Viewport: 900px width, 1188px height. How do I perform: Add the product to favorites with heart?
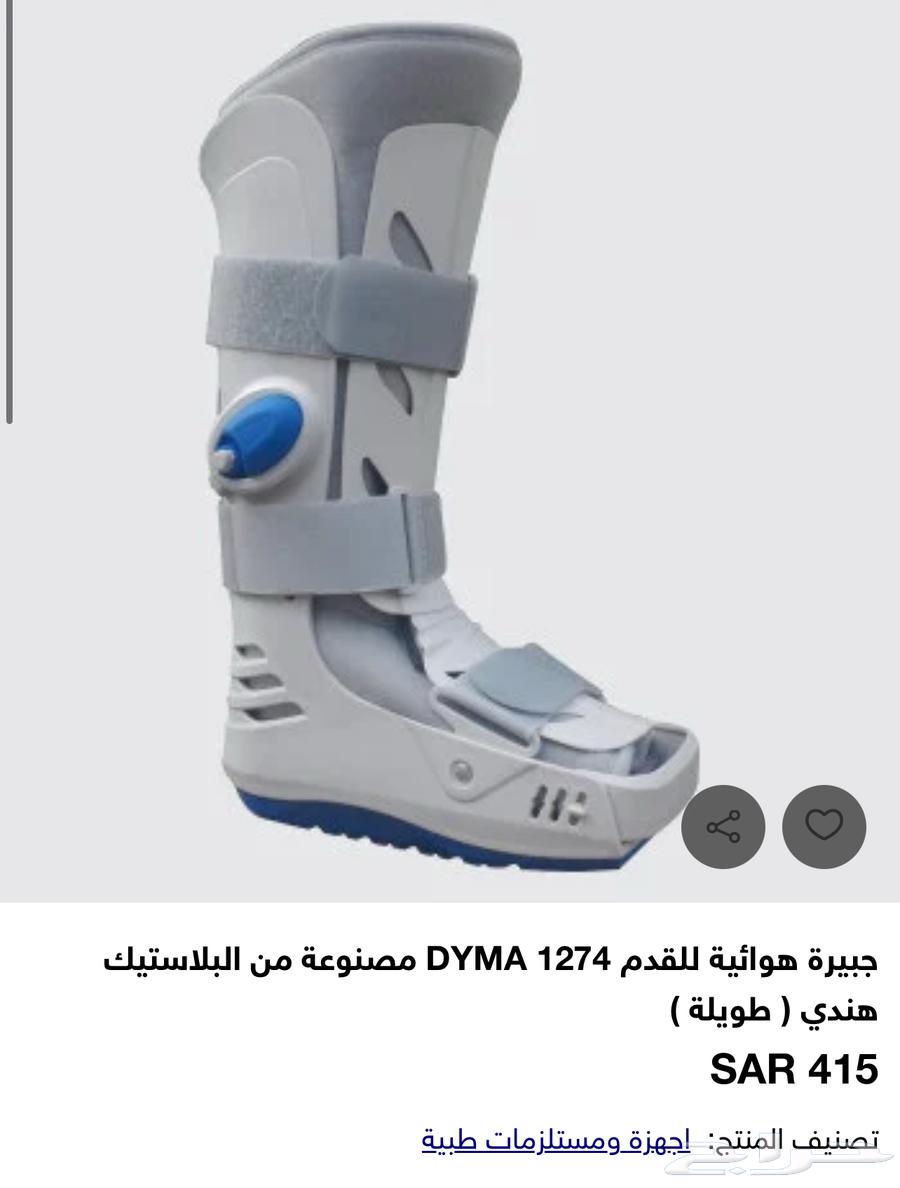click(x=824, y=826)
